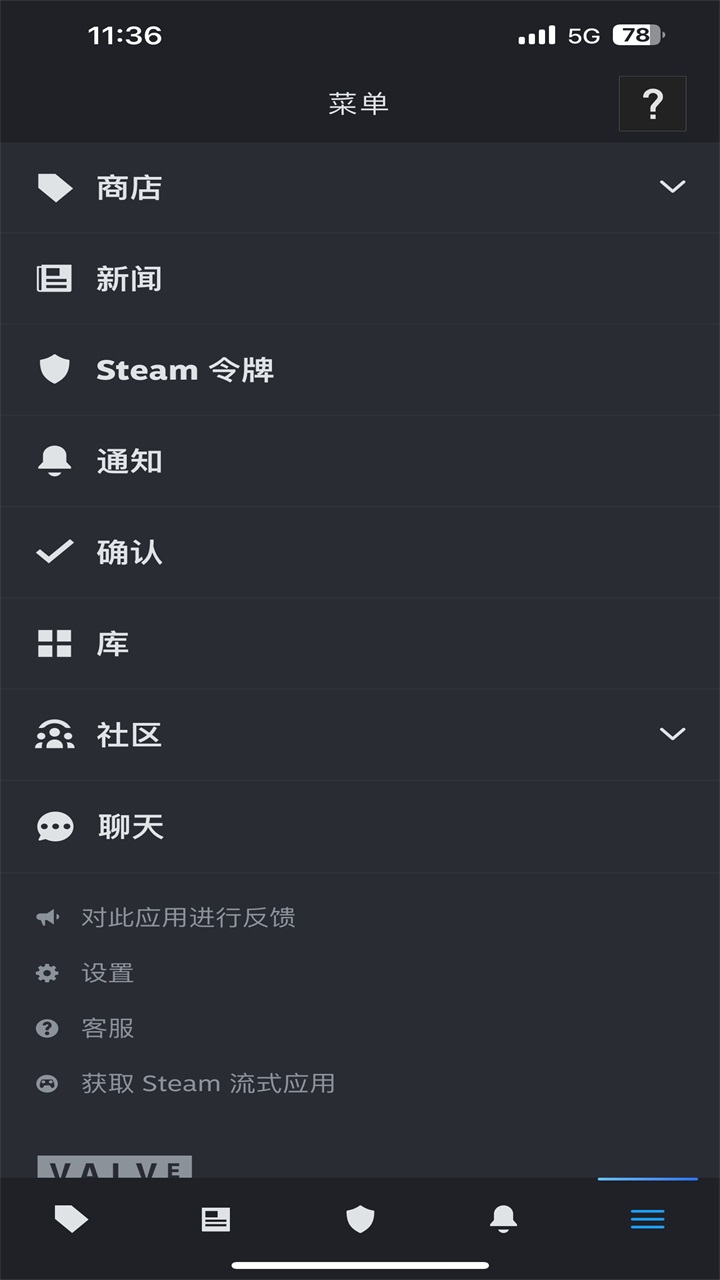The height and width of the screenshot is (1280, 720).
Task: Tap the controller icon for Steam streaming app
Action: click(46, 1082)
